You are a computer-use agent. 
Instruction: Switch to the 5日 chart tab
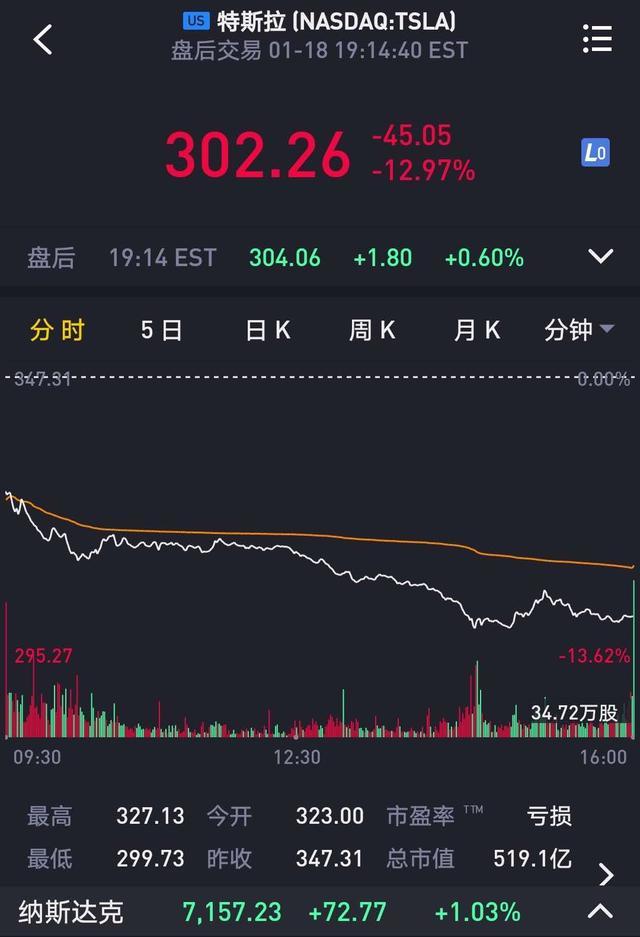pos(162,330)
